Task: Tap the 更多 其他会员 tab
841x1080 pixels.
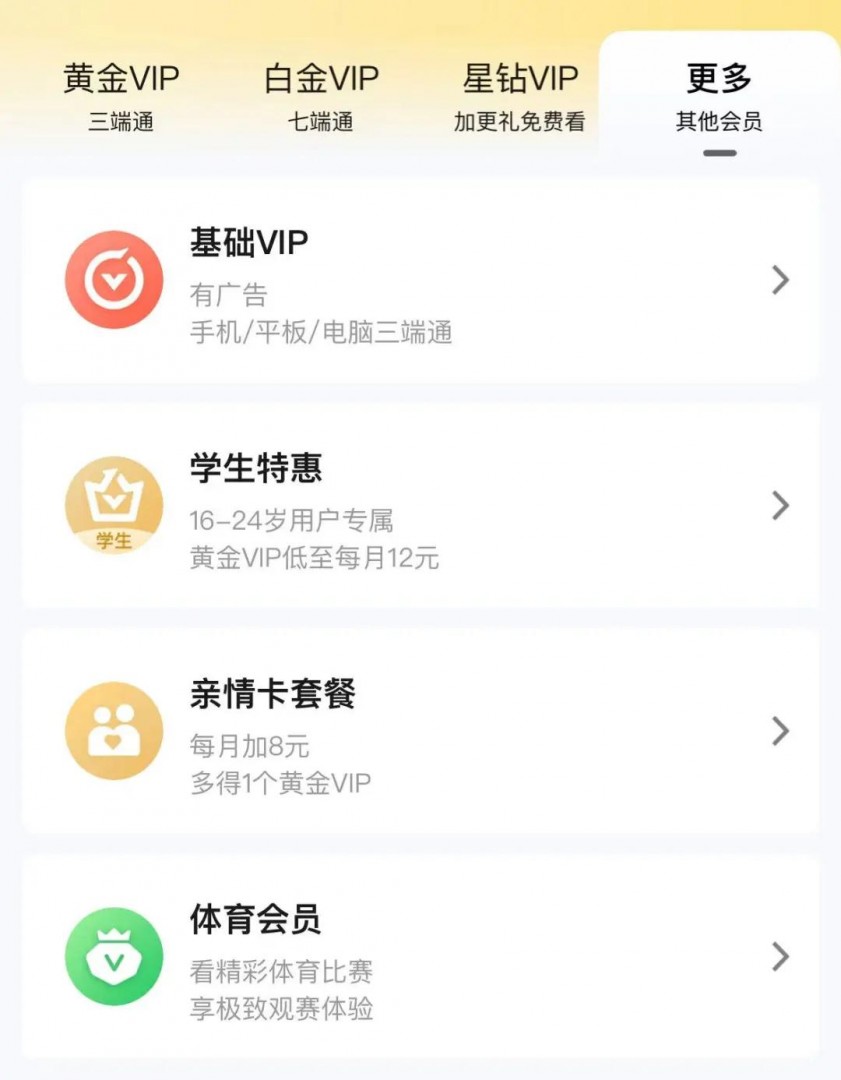Action: point(719,97)
